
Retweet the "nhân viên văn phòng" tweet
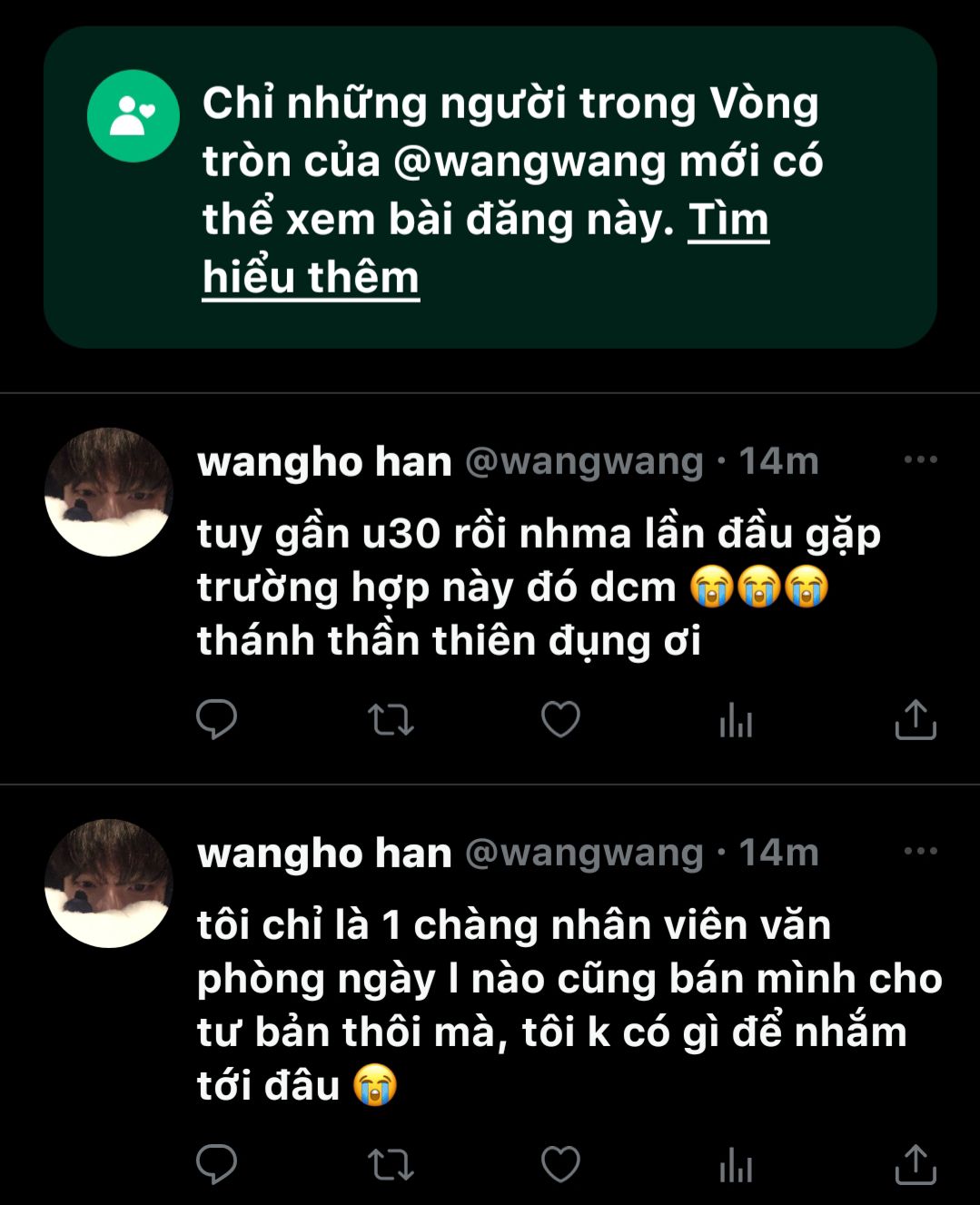(391, 1165)
